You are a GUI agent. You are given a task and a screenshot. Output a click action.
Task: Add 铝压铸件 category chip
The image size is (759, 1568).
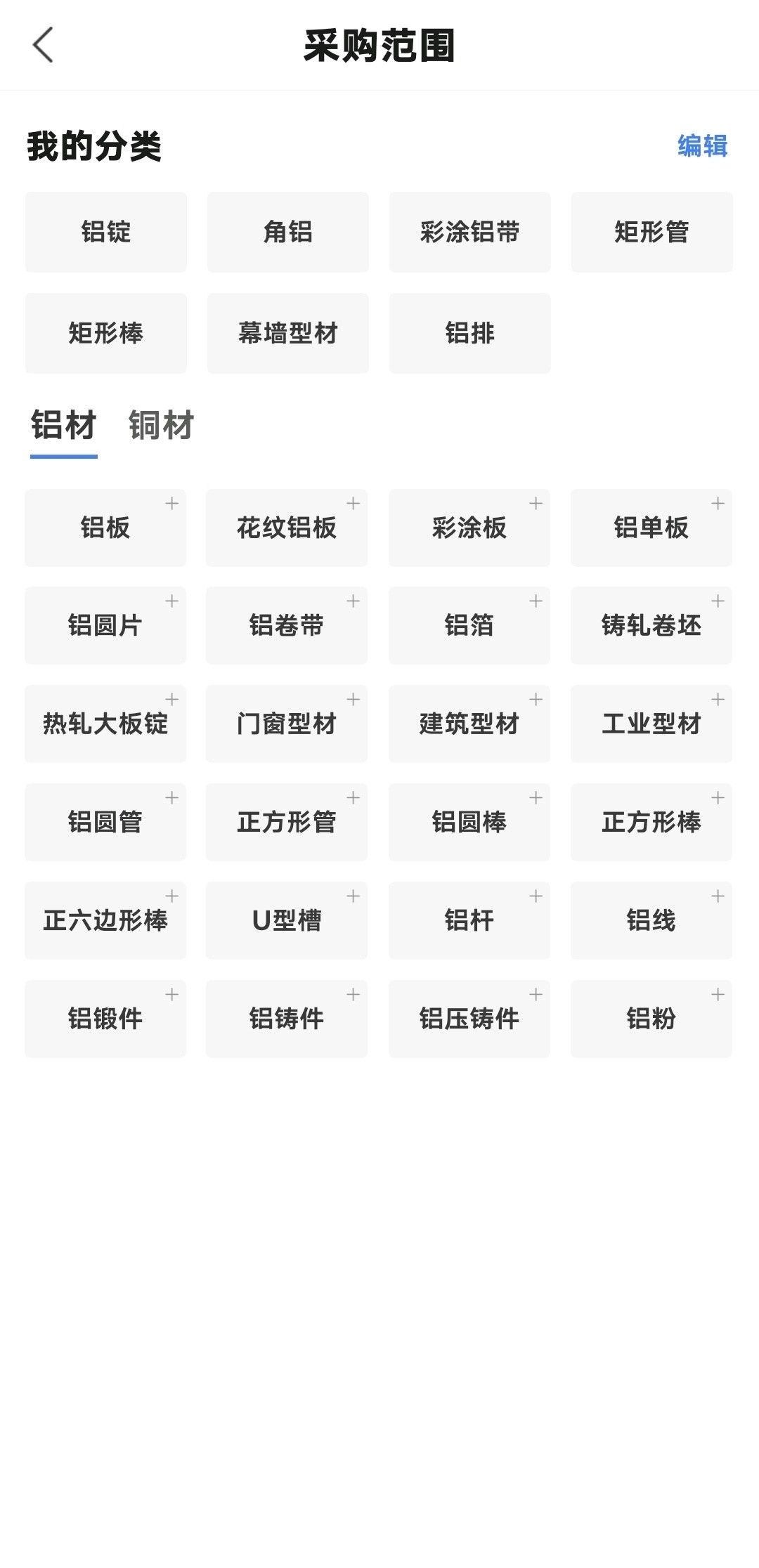[x=469, y=1019]
